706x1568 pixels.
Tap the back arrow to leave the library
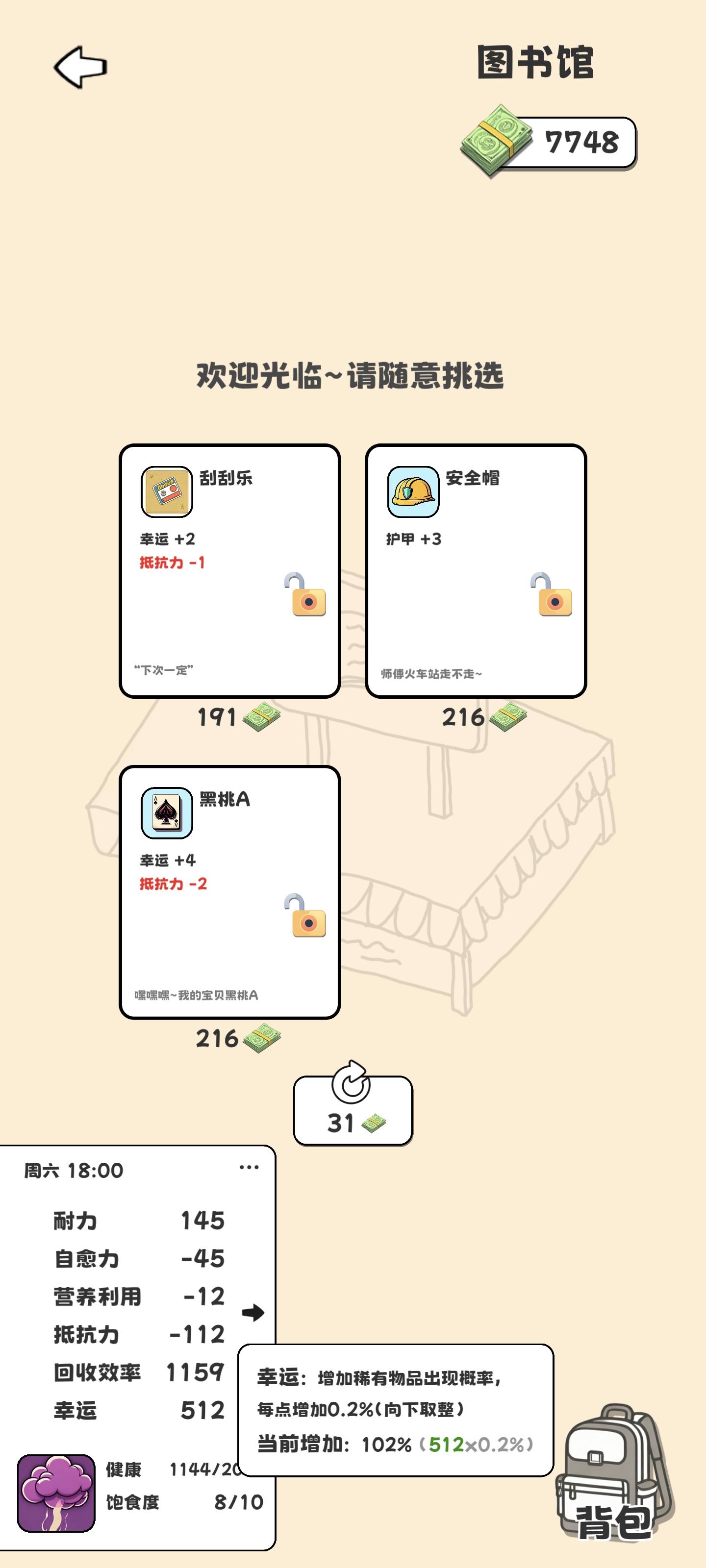80,67
